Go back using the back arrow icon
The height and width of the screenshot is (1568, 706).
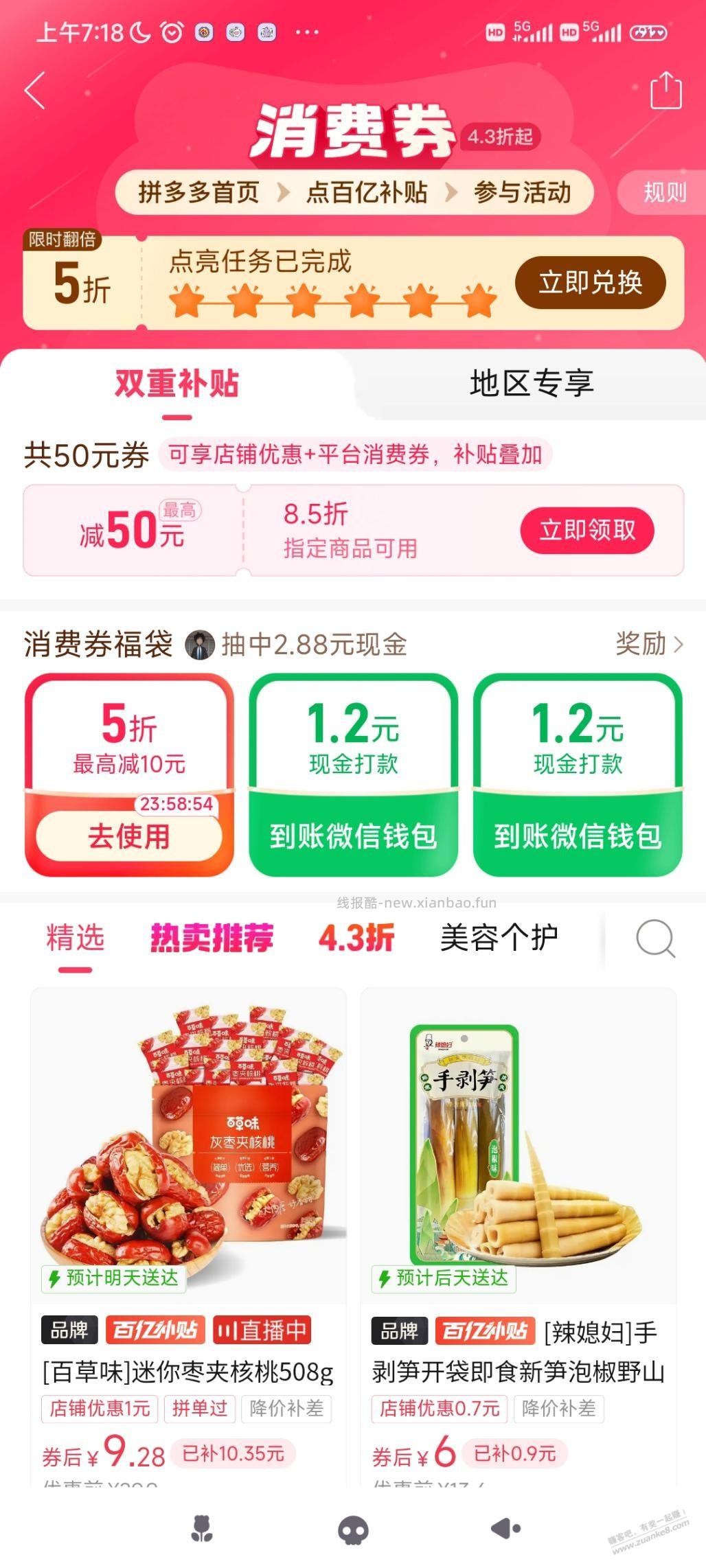(34, 91)
